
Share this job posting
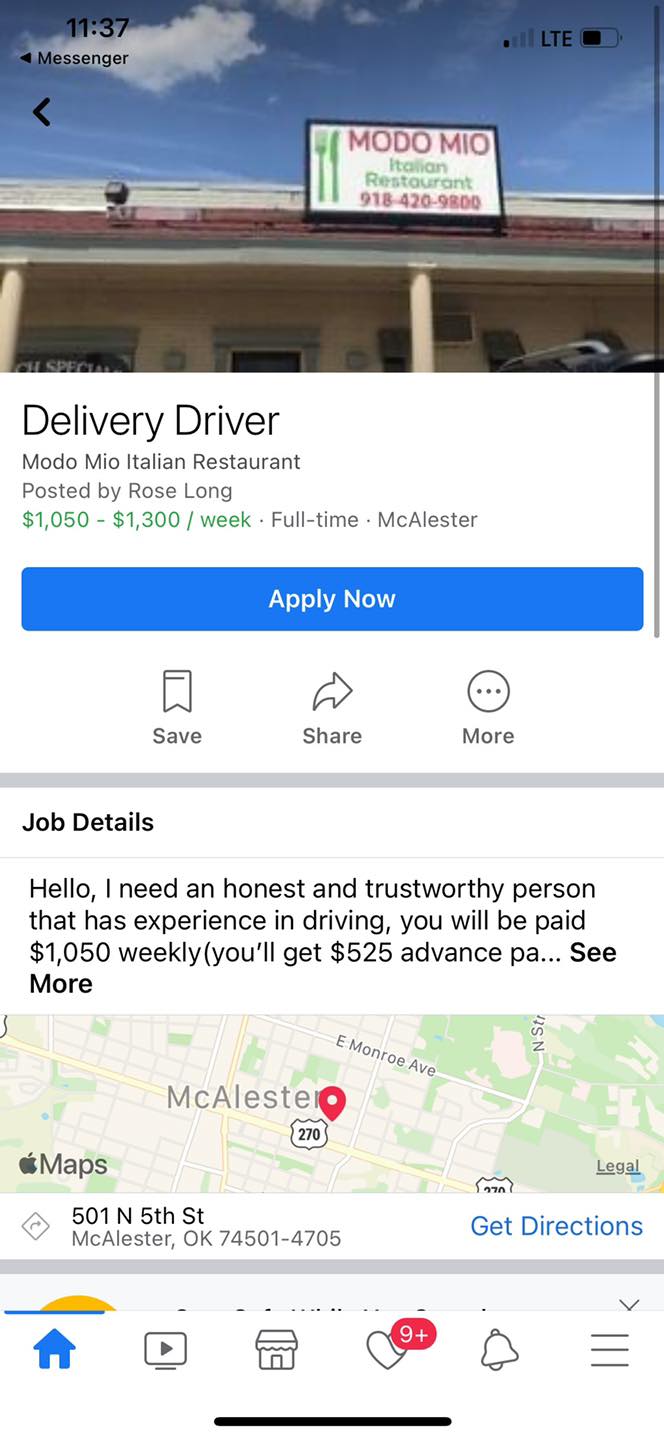point(332,707)
